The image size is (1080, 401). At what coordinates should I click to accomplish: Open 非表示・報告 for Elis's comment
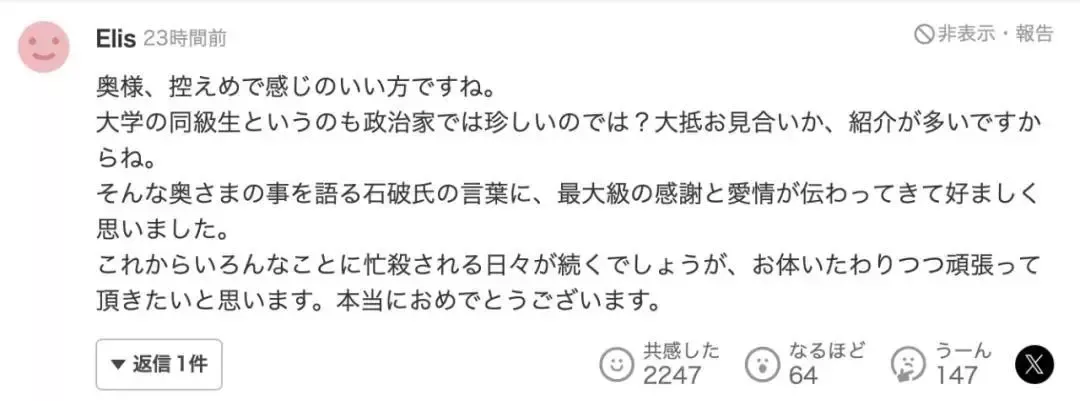(984, 34)
